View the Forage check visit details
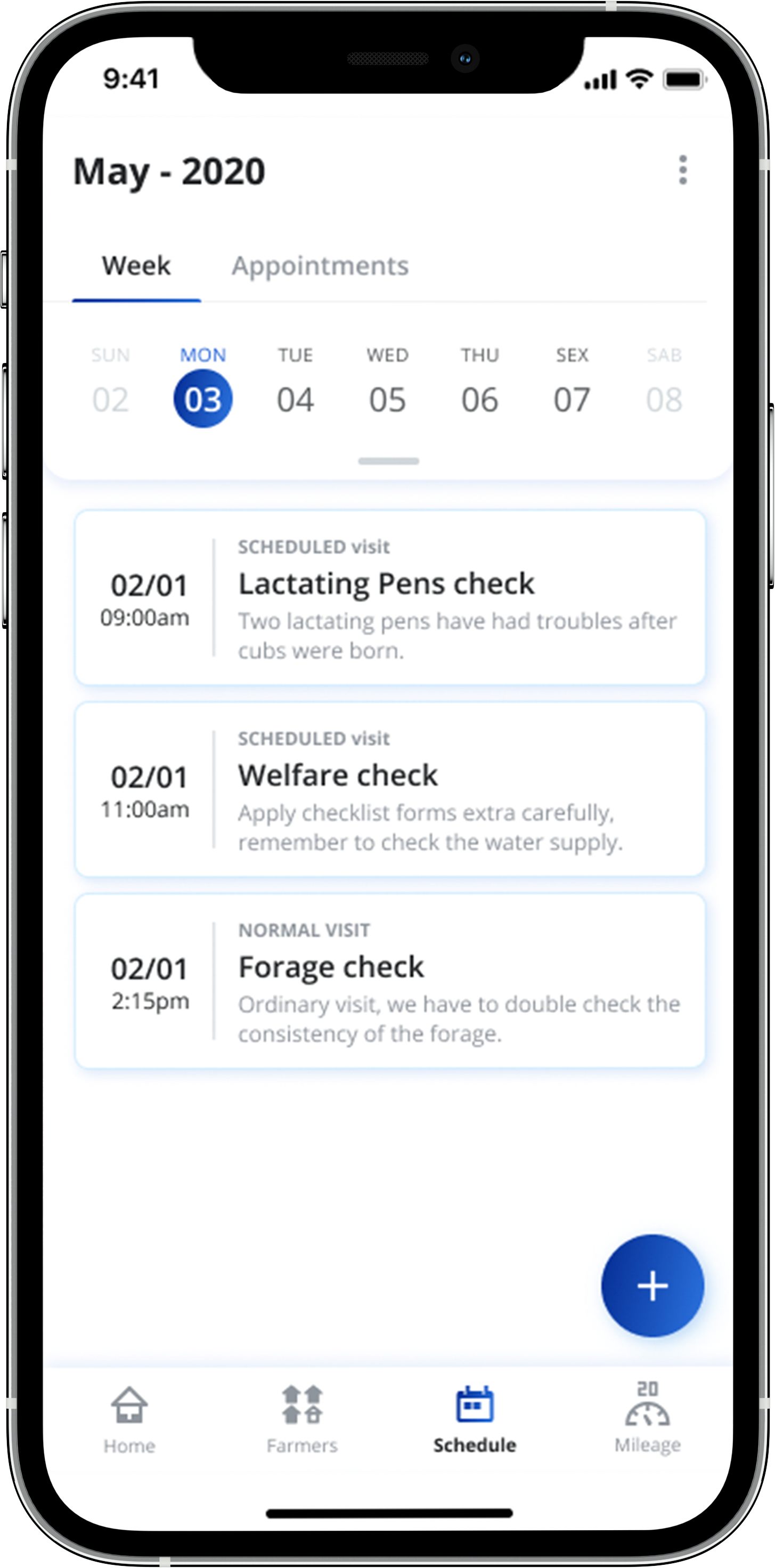Image resolution: width=775 pixels, height=1568 pixels. tap(389, 981)
